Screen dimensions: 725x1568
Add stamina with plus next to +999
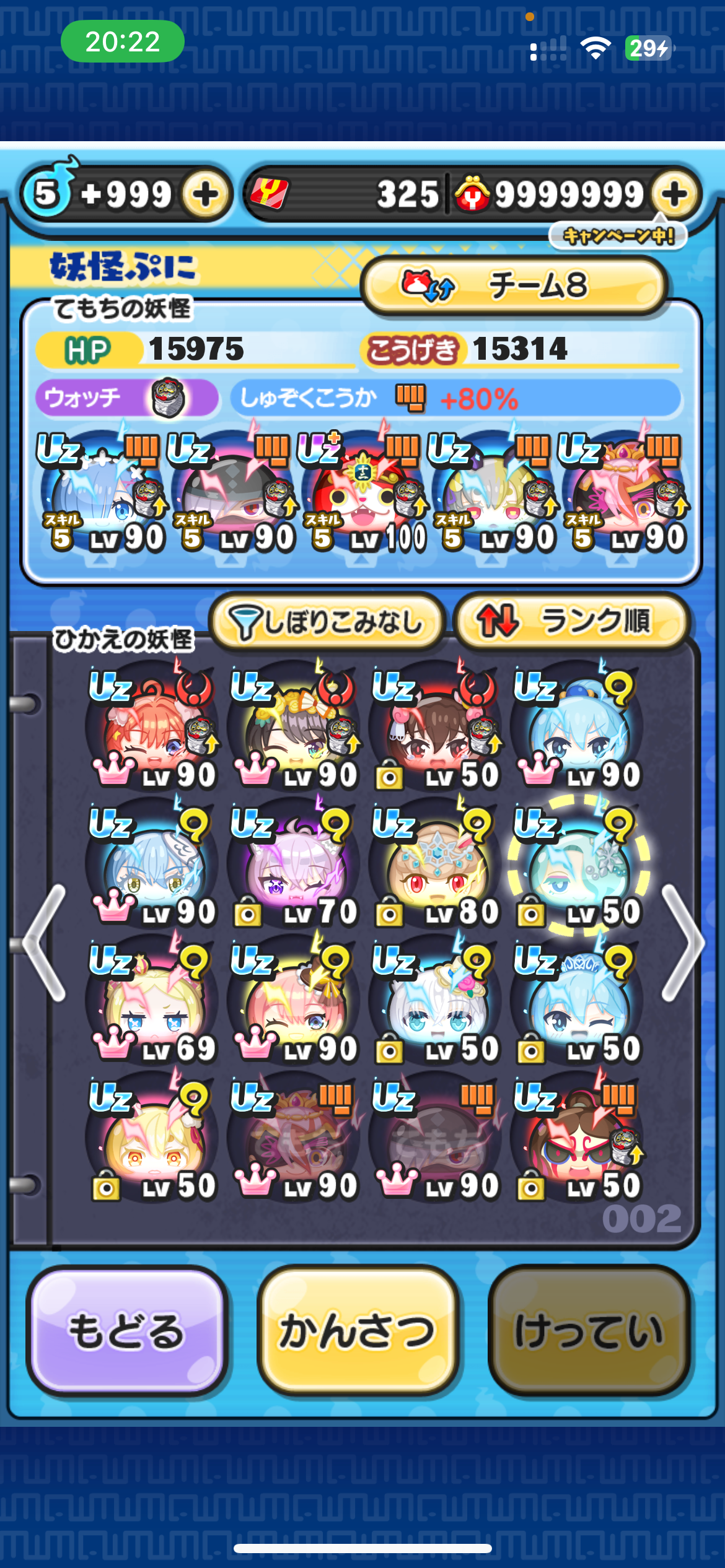[206, 194]
